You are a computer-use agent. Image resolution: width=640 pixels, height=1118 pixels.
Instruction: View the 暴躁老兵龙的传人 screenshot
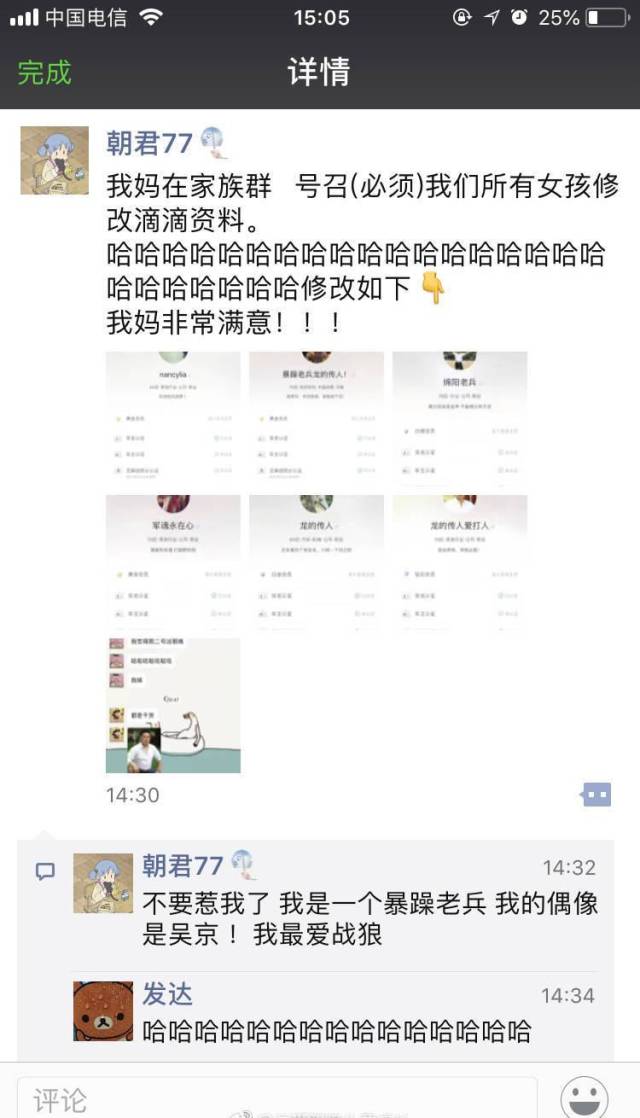316,418
